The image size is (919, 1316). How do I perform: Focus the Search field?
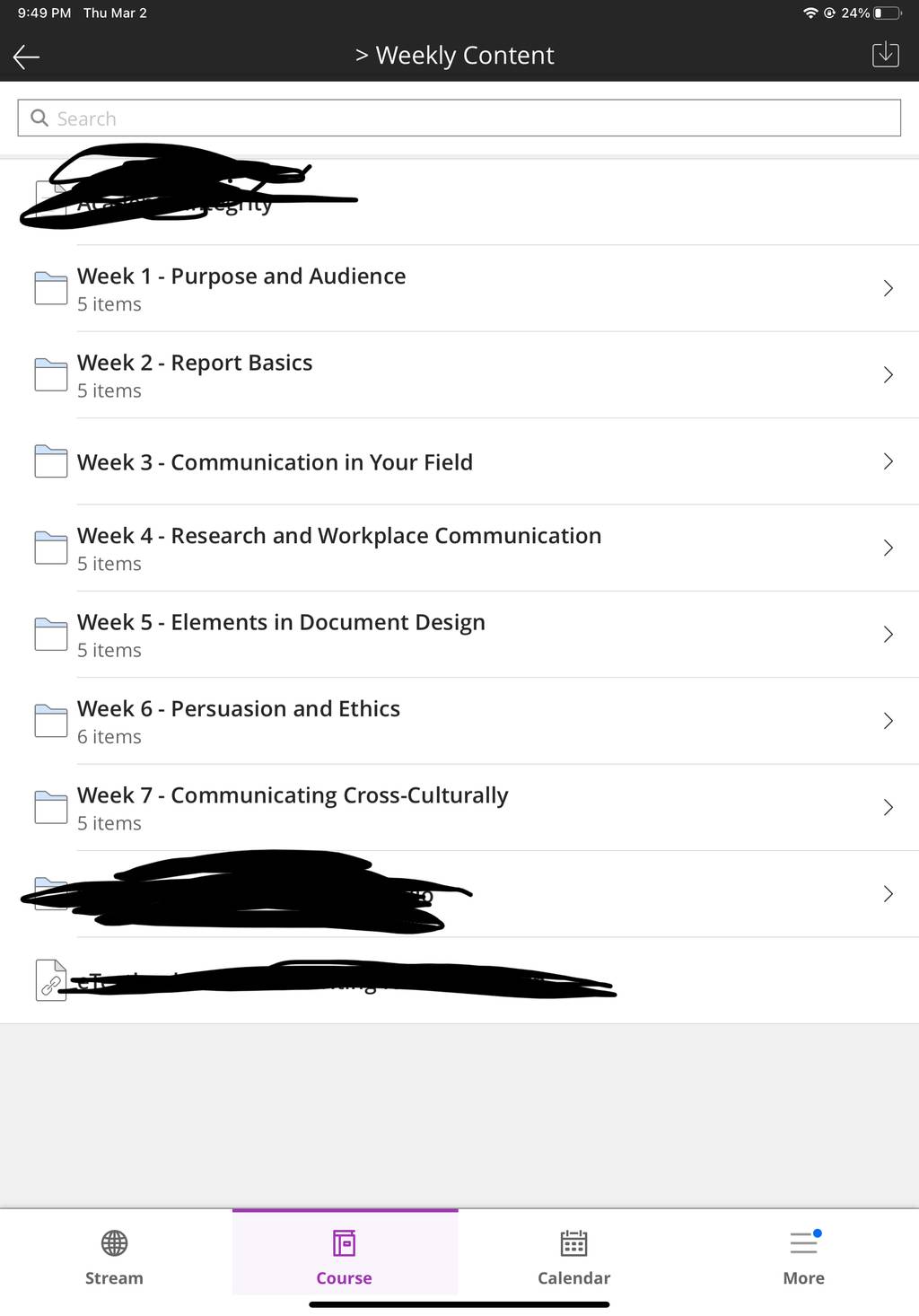(x=459, y=118)
